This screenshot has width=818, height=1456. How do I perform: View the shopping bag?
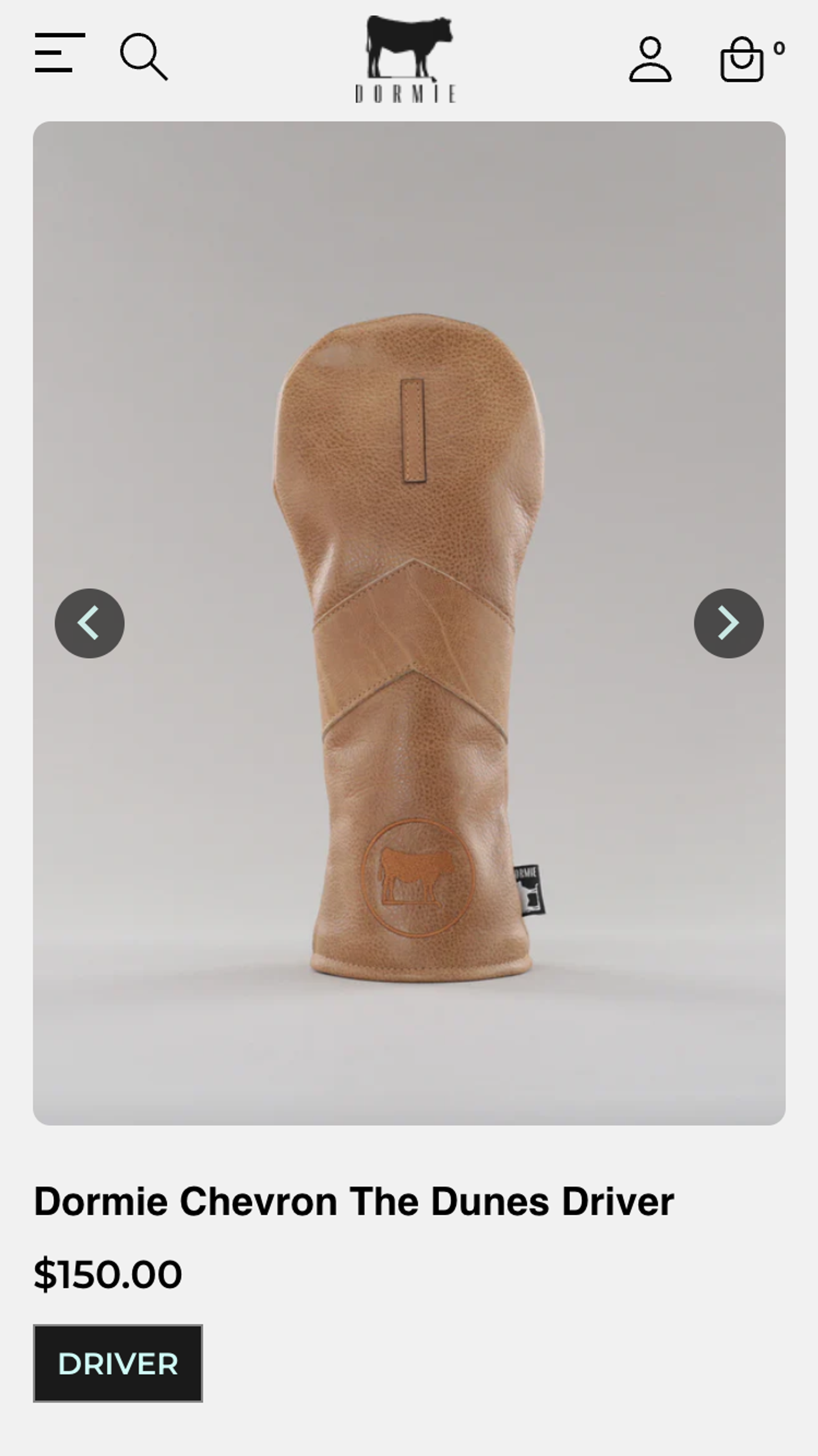[x=742, y=60]
